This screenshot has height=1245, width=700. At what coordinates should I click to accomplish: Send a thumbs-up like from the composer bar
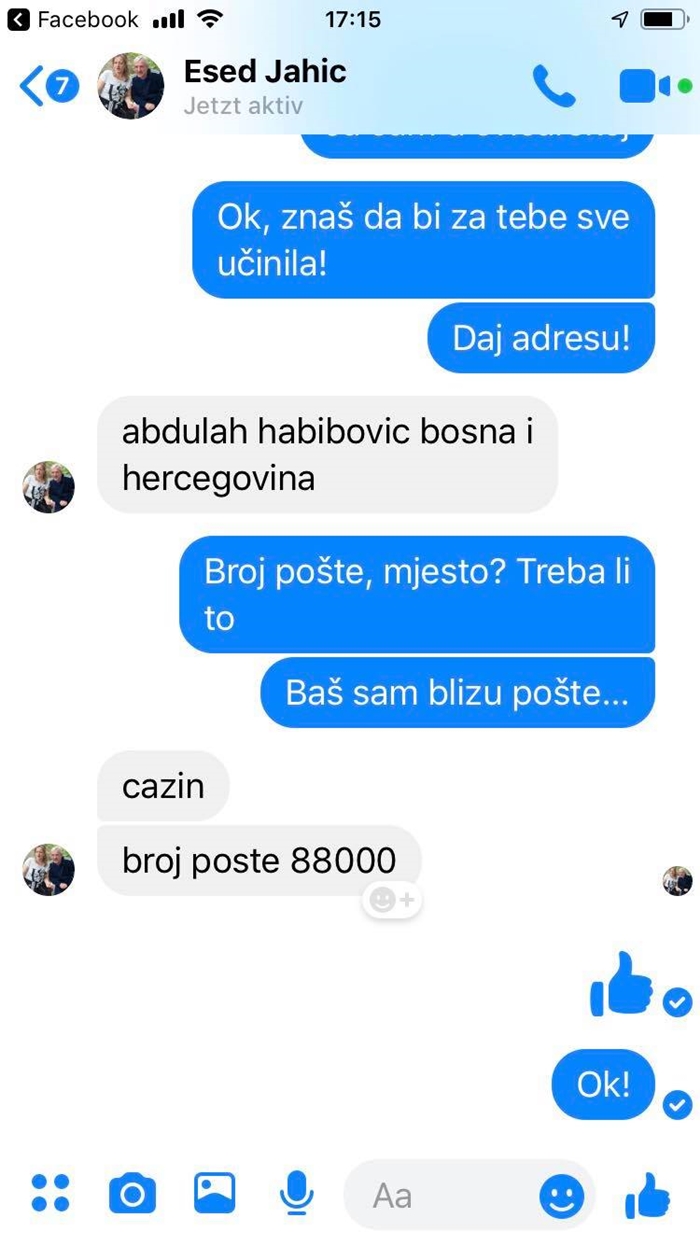646,1194
